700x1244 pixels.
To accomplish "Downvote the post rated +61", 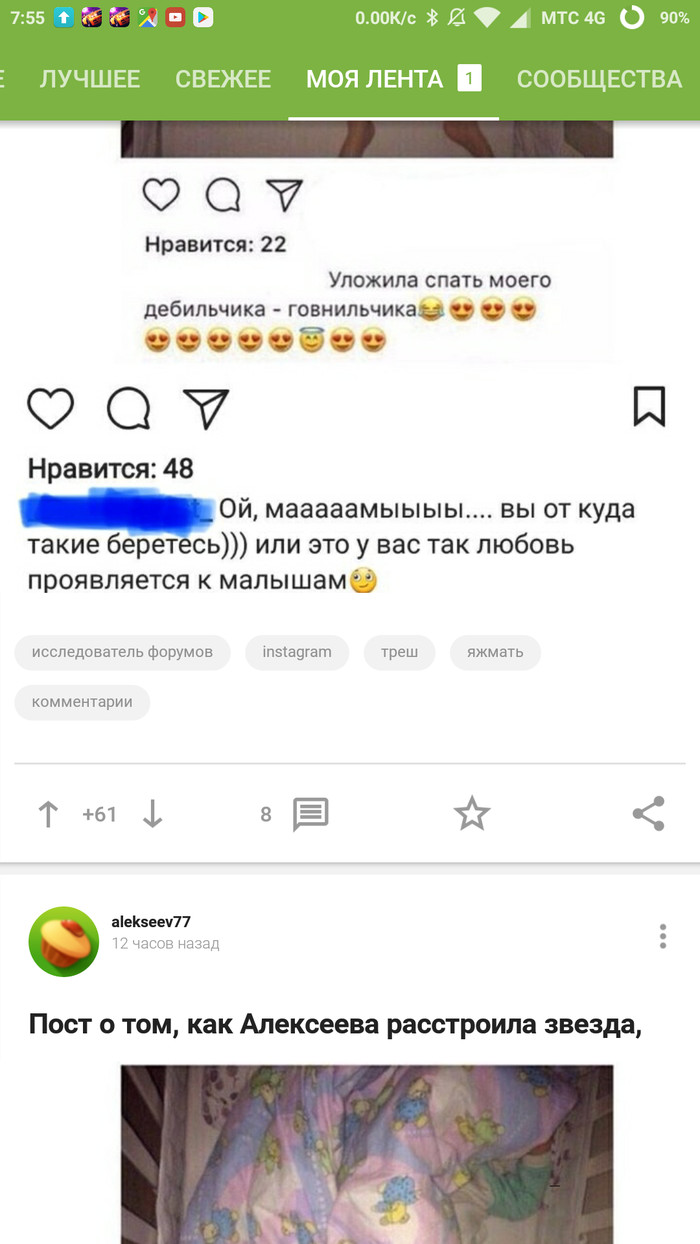I will 152,814.
